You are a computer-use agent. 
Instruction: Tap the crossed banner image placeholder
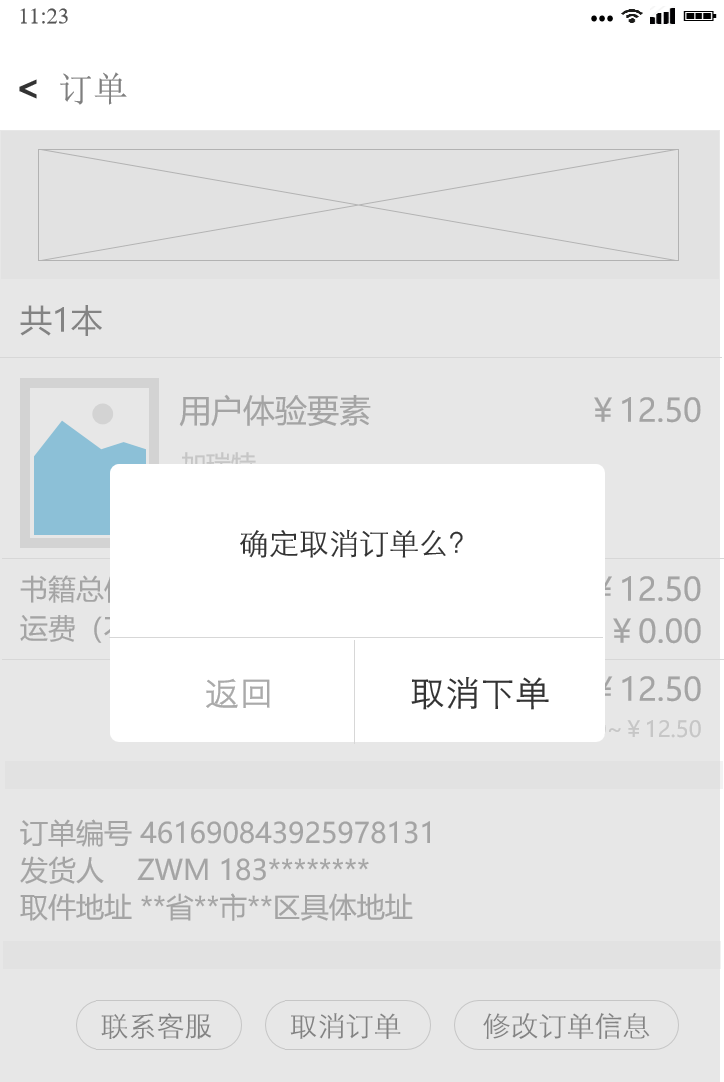tap(358, 205)
